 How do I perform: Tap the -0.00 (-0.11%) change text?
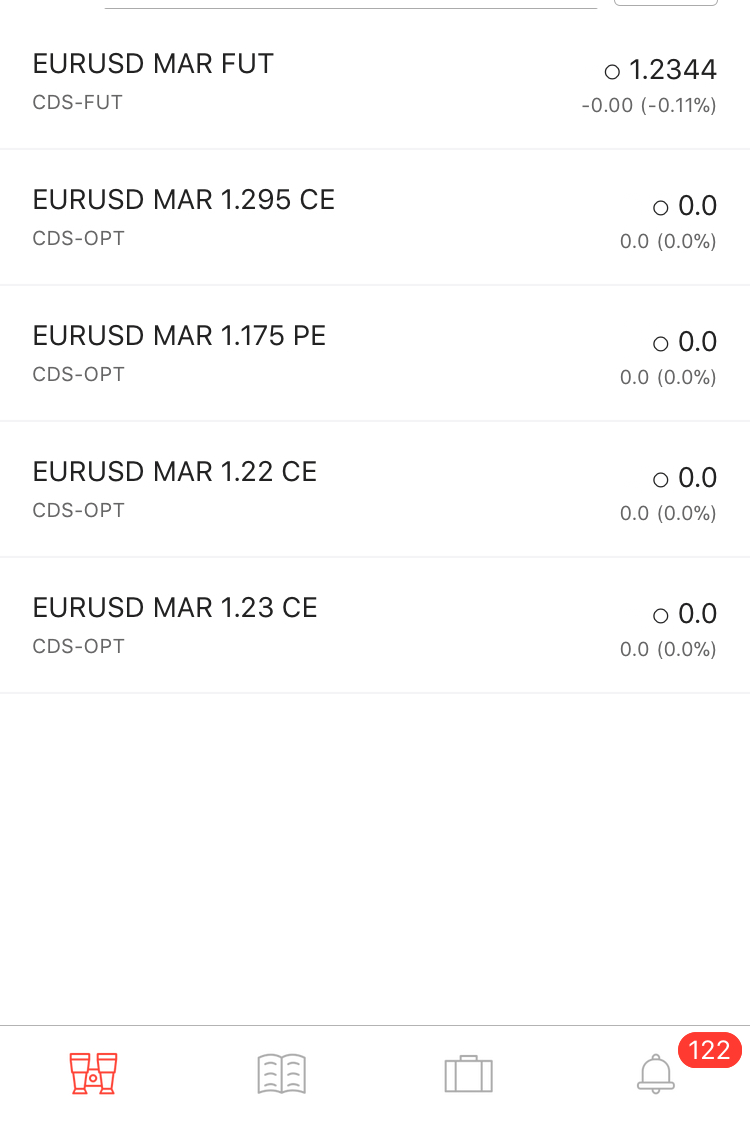tap(648, 104)
